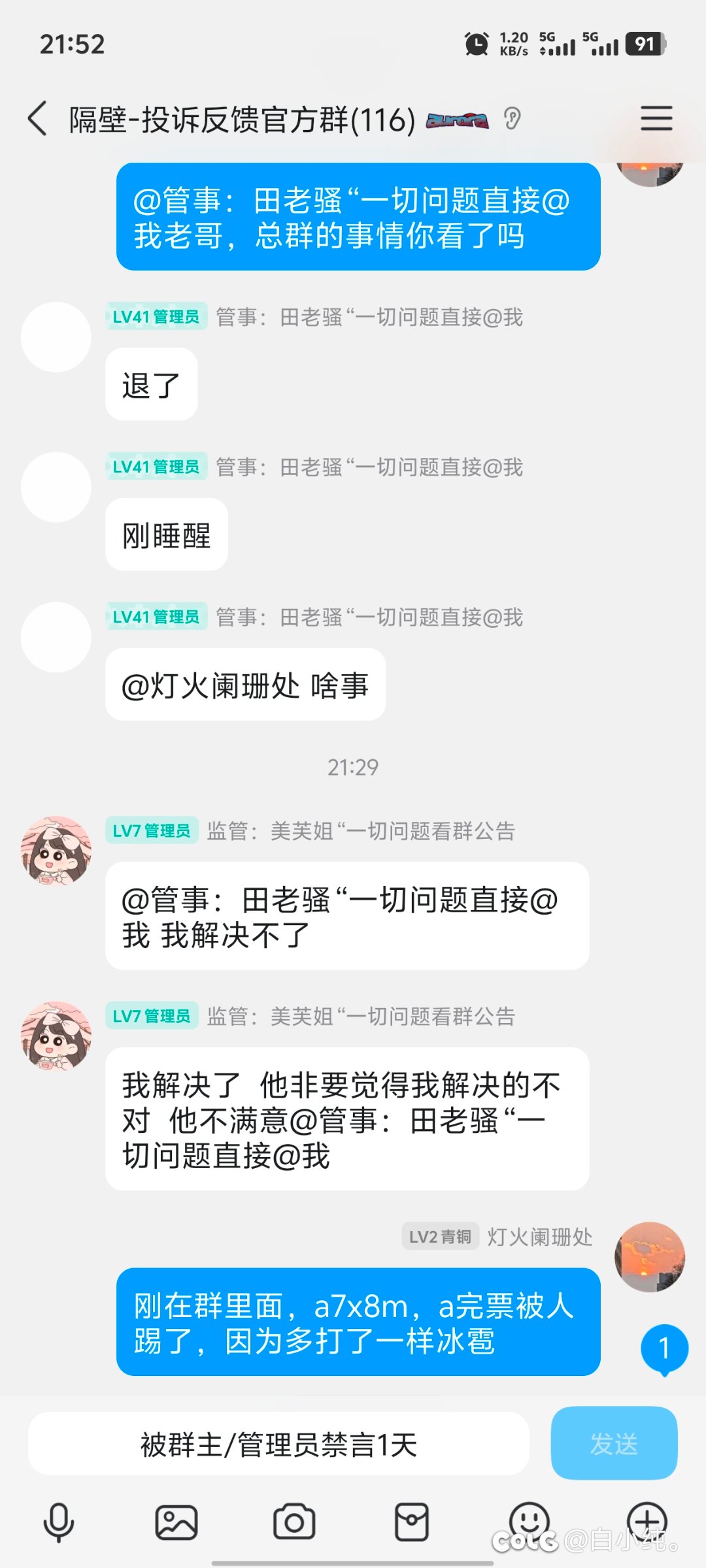The image size is (706, 1568).
Task: Jump to the 1 new message bubble
Action: coord(664,1348)
